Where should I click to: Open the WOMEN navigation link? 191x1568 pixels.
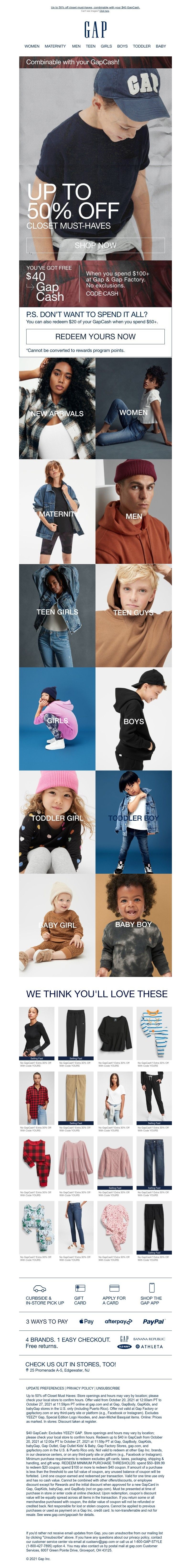click(x=32, y=46)
